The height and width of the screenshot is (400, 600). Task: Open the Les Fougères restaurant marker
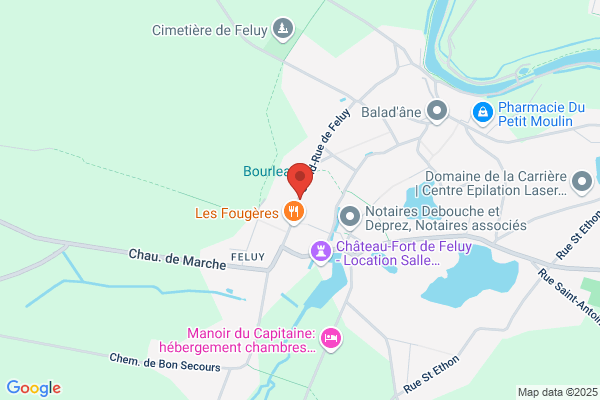294,212
